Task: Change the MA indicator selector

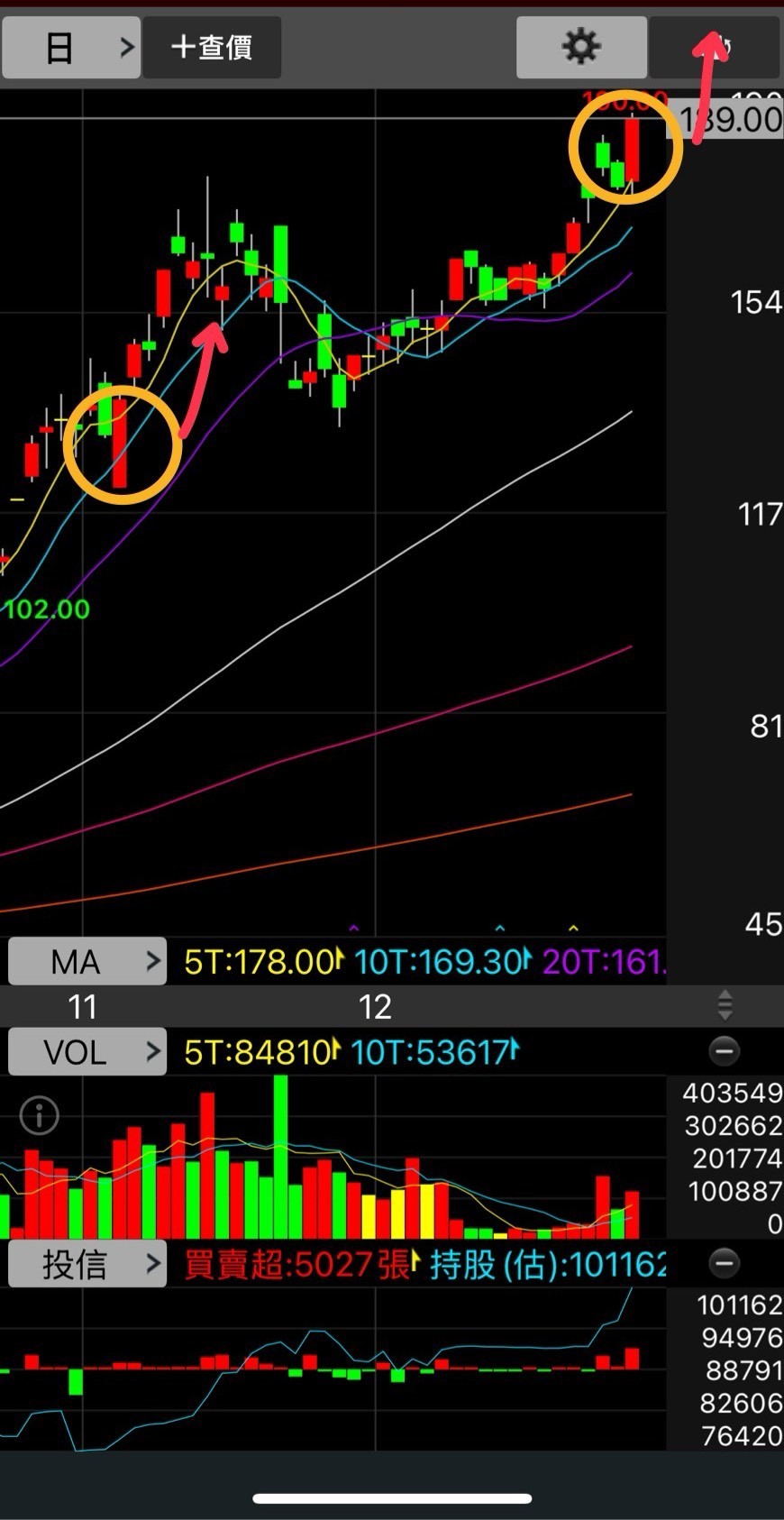Action: (87, 962)
